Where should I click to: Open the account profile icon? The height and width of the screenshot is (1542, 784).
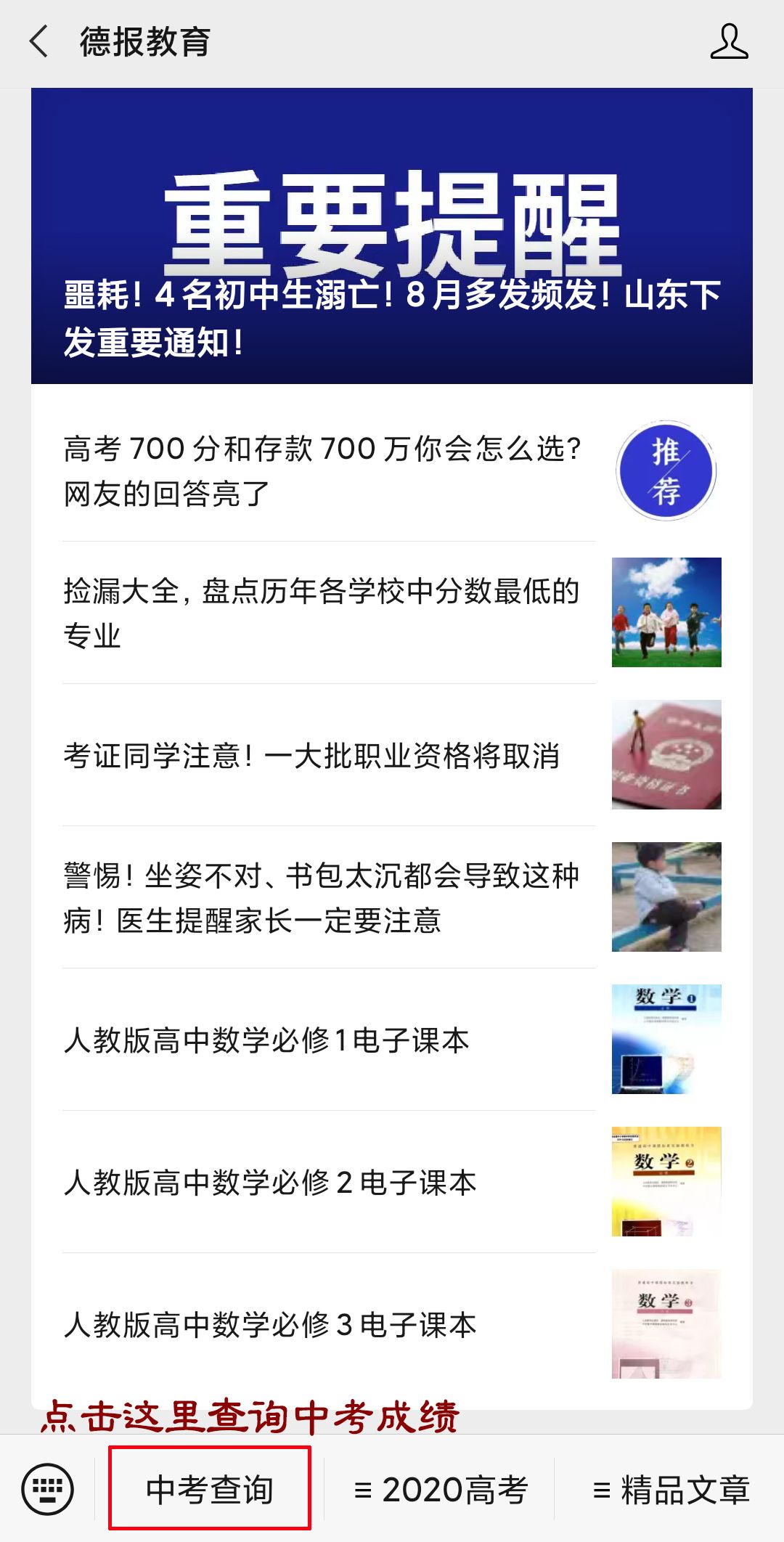[729, 41]
